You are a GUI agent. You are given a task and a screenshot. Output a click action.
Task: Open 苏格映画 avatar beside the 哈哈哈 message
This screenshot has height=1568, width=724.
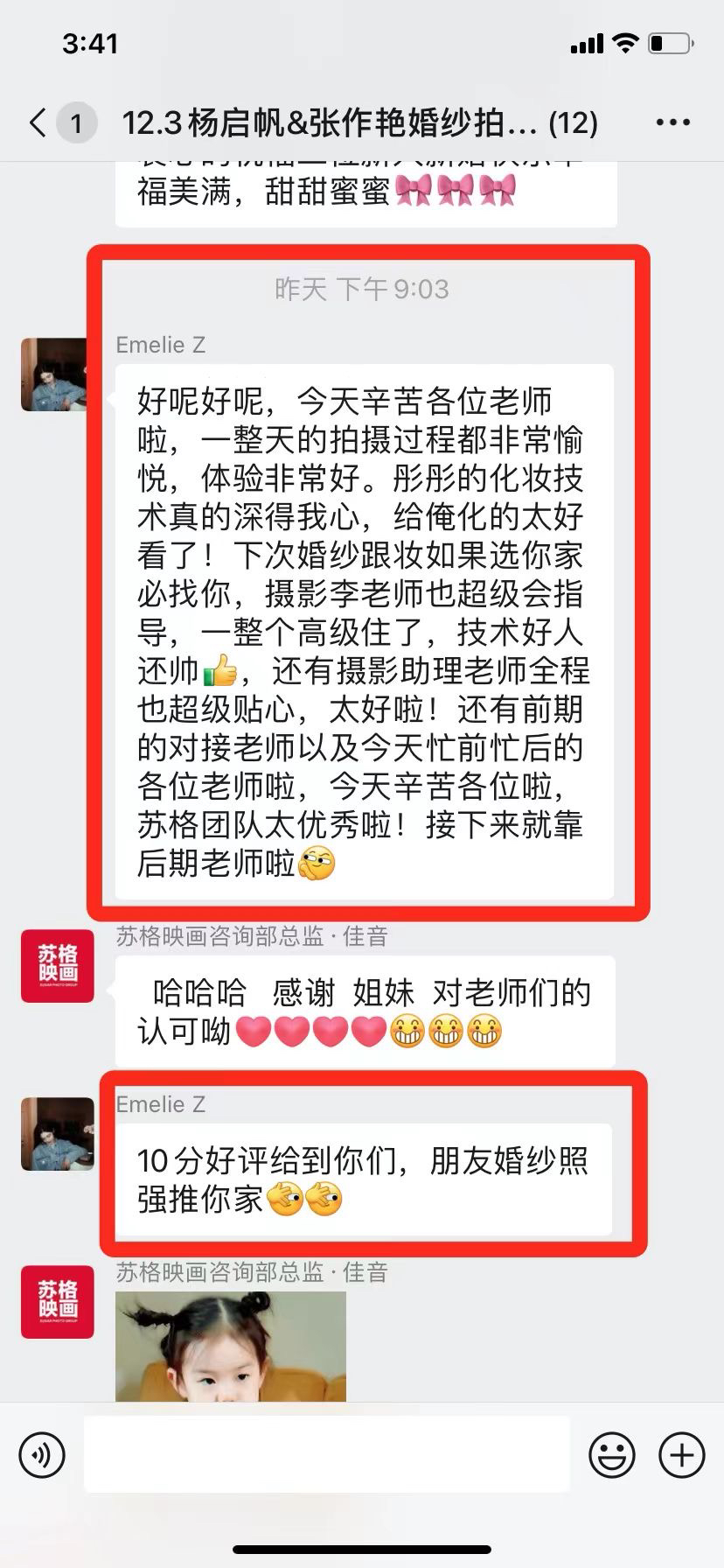pyautogui.click(x=58, y=966)
